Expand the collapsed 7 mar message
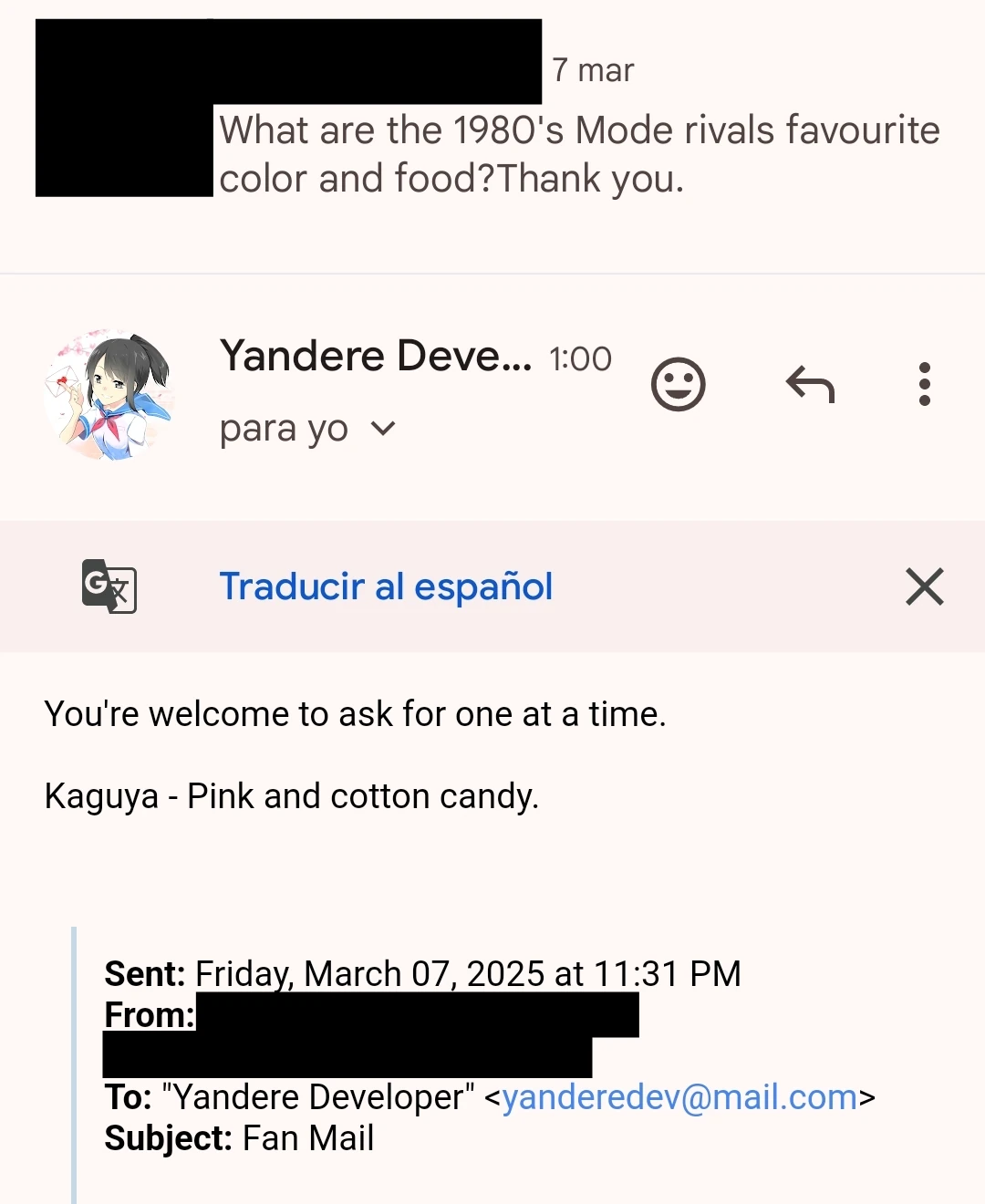 pos(579,153)
